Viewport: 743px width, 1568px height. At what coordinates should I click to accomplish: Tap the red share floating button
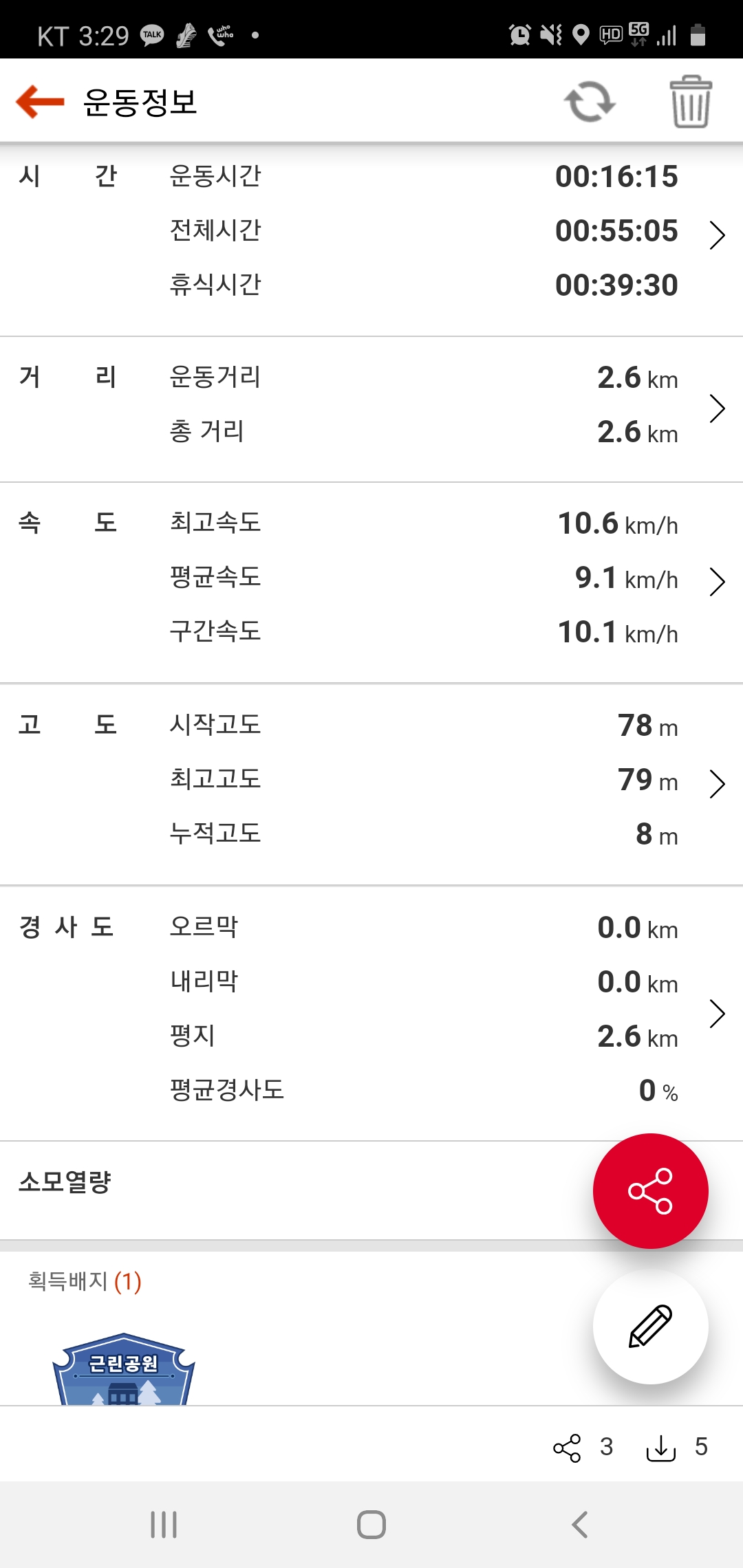650,1190
